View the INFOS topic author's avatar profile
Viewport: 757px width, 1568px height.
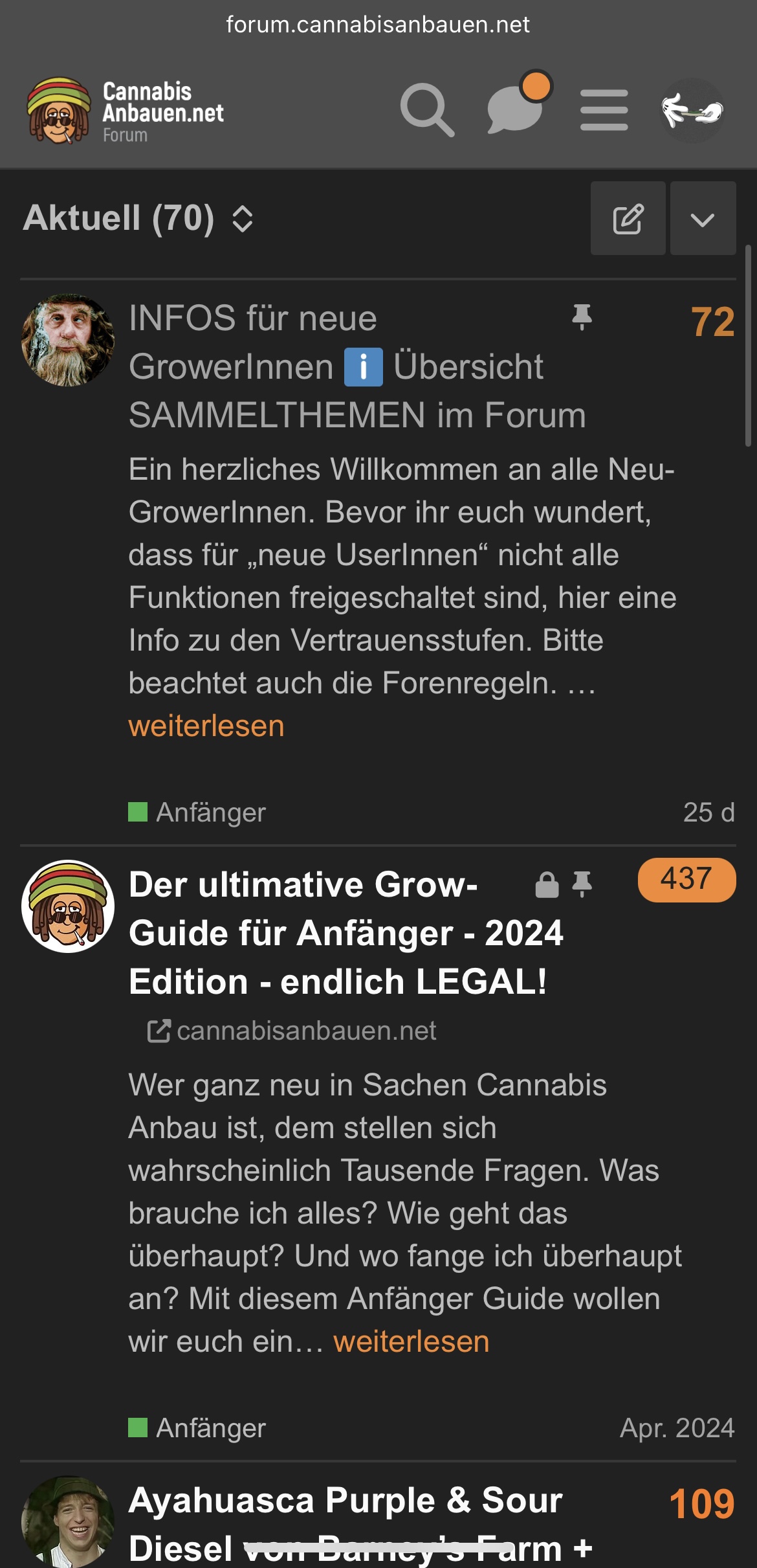point(68,341)
